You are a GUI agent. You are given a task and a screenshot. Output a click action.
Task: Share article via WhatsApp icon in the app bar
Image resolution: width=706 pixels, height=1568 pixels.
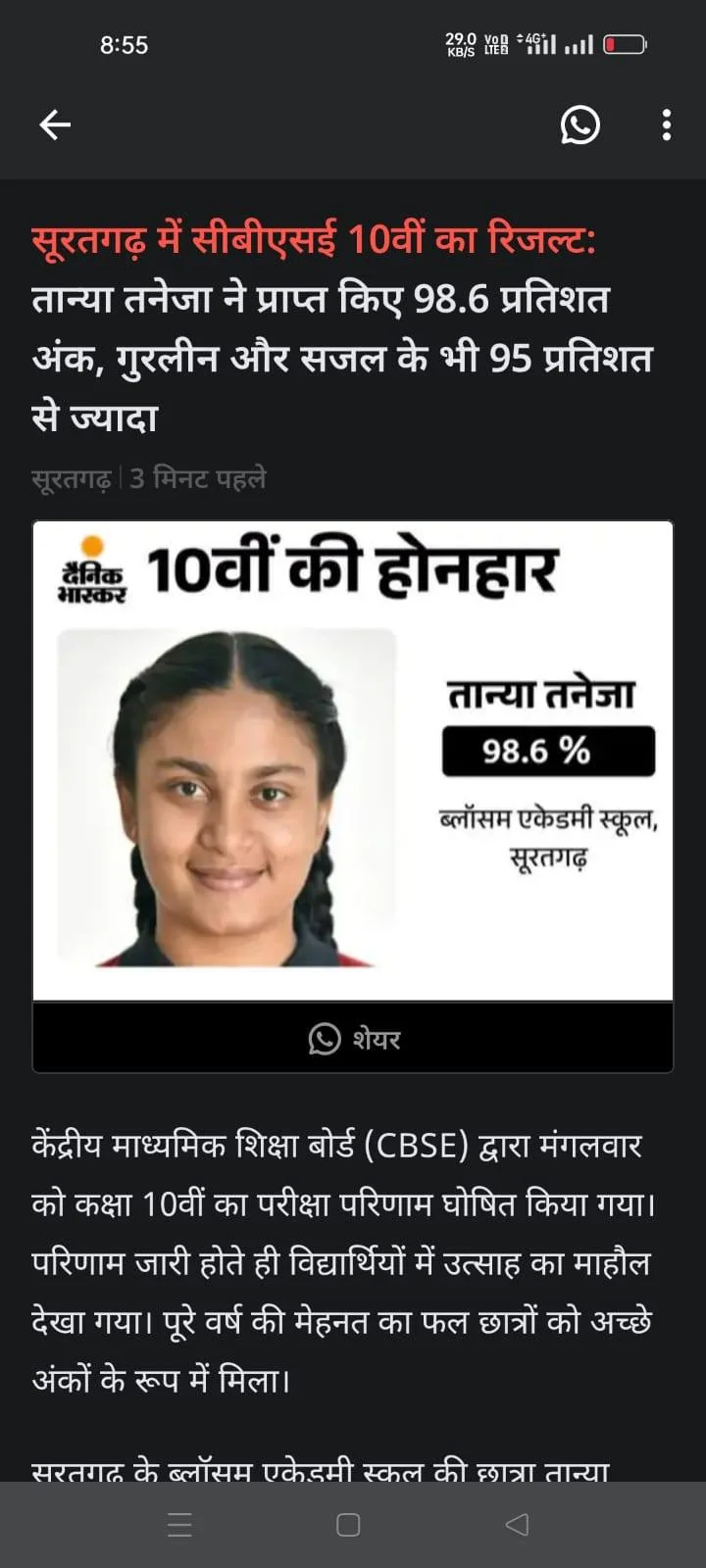[x=580, y=124]
